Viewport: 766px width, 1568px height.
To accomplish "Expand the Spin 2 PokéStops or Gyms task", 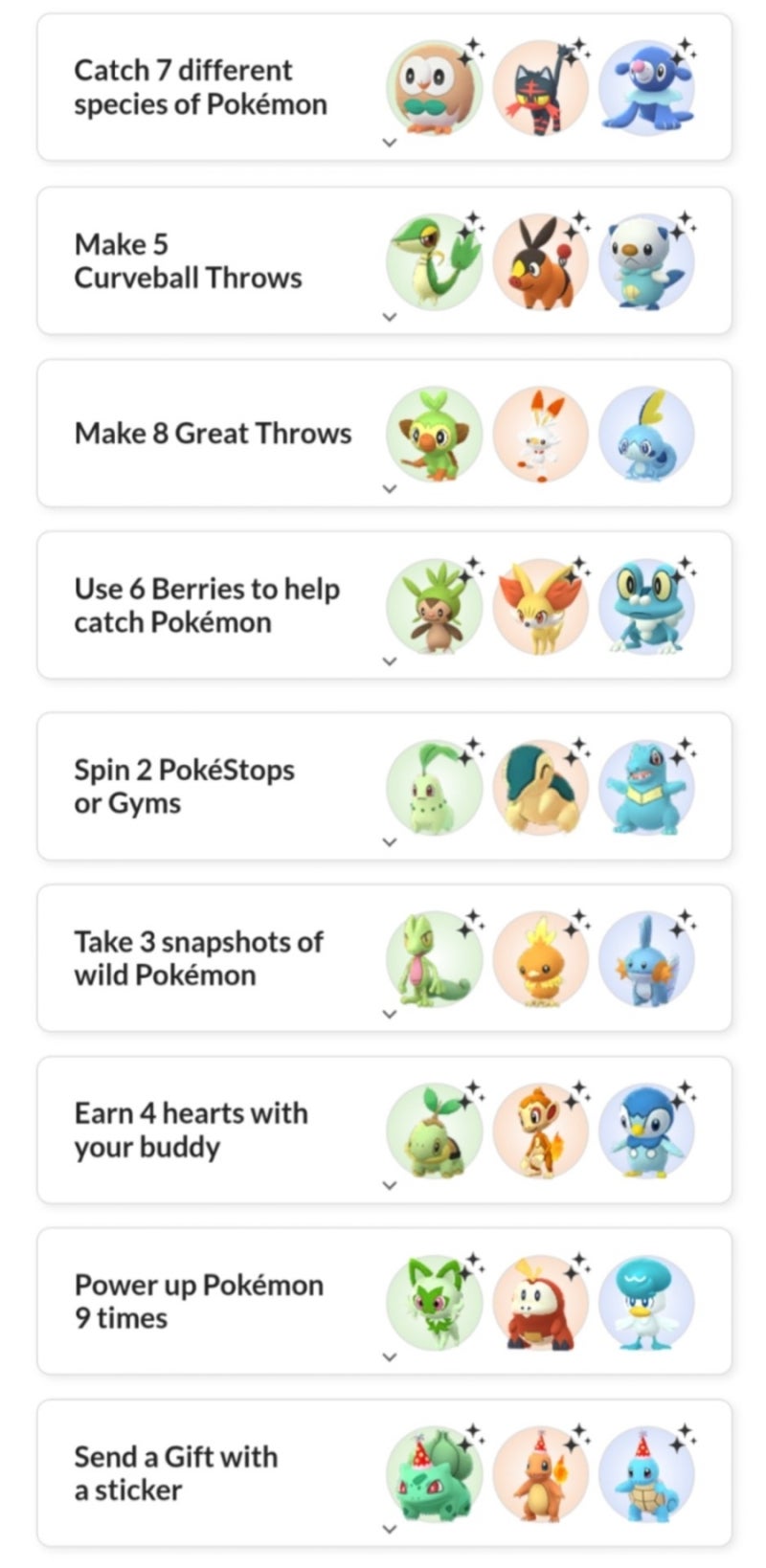I will [389, 842].
